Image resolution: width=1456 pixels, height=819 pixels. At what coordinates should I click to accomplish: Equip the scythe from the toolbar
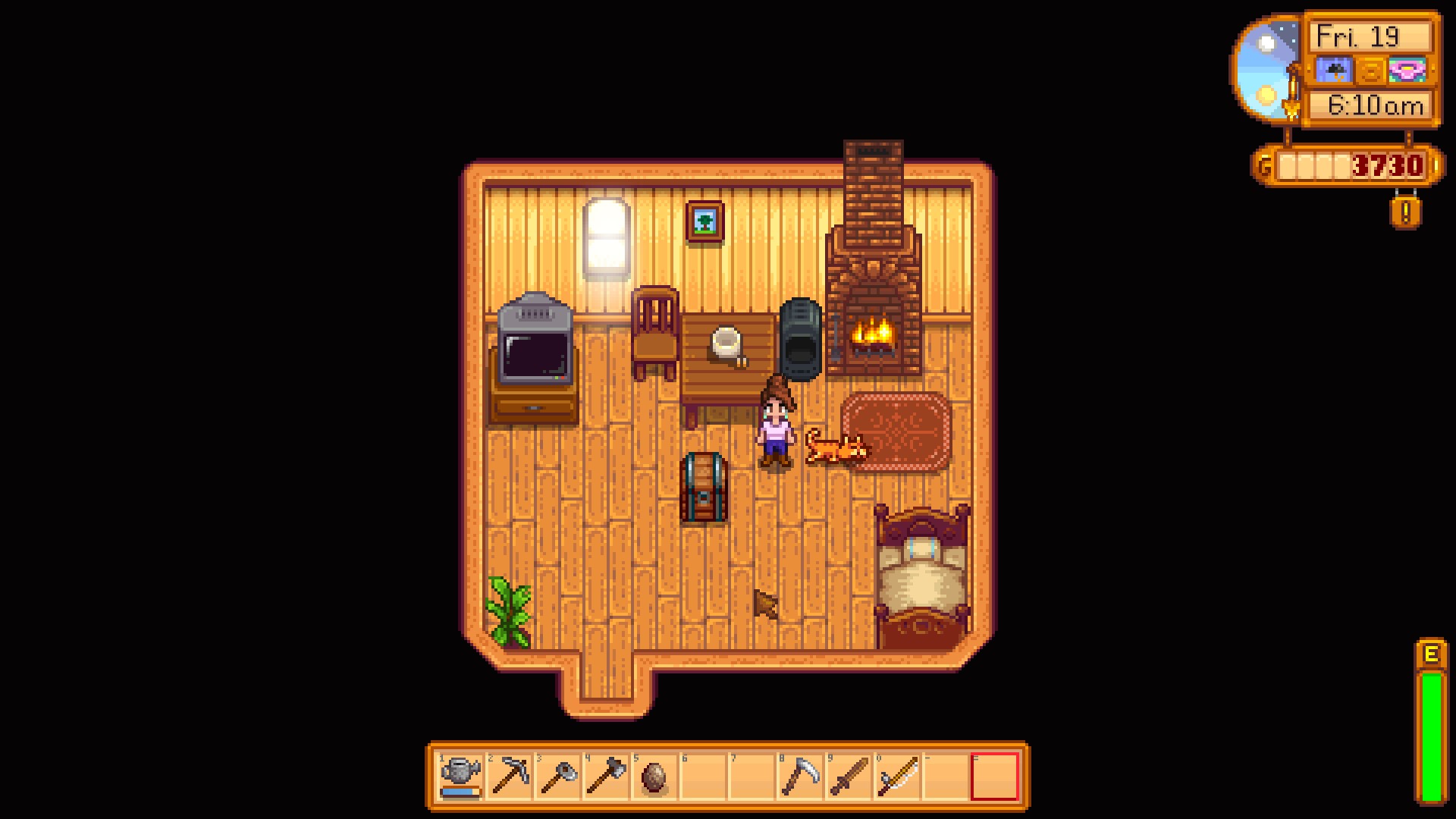coord(800,776)
